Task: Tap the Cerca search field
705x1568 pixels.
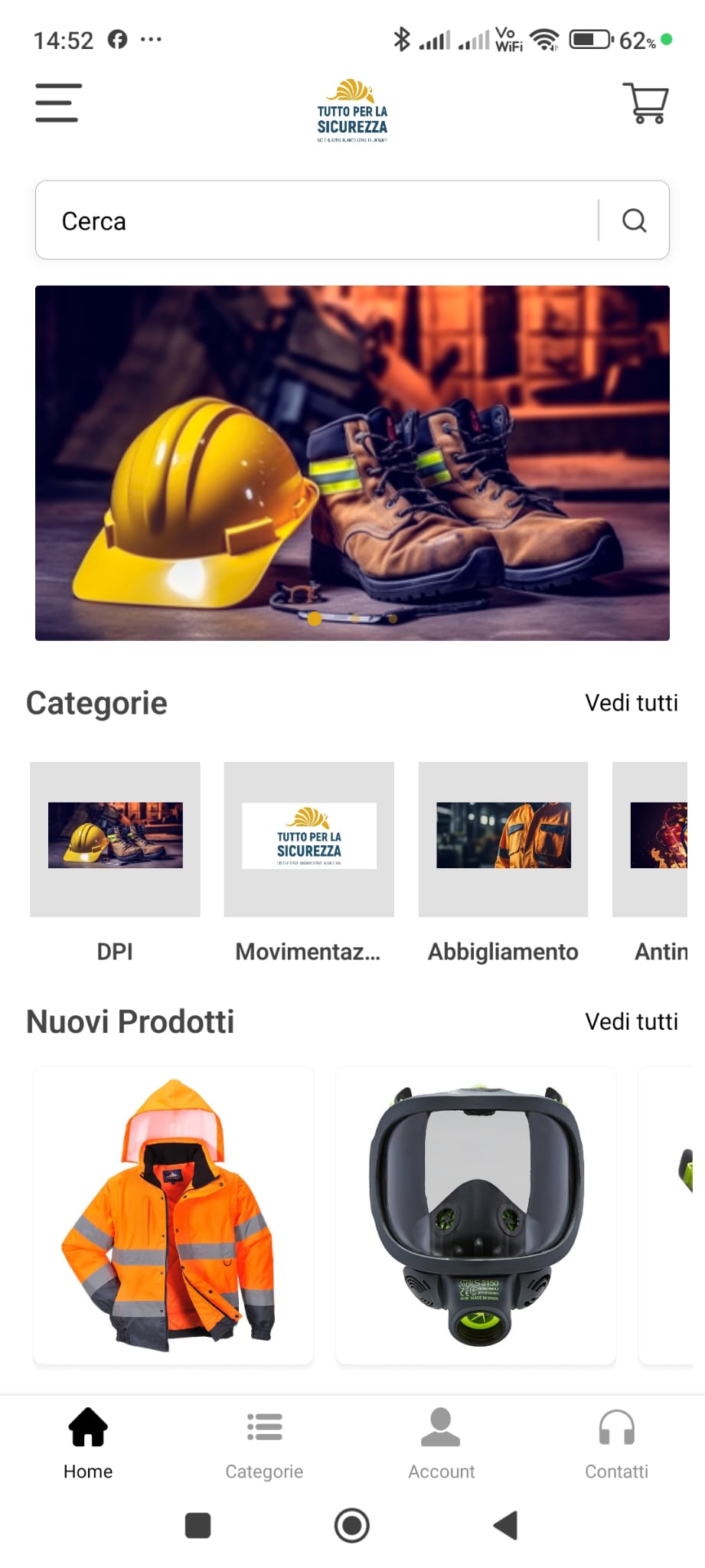Action: tap(314, 220)
